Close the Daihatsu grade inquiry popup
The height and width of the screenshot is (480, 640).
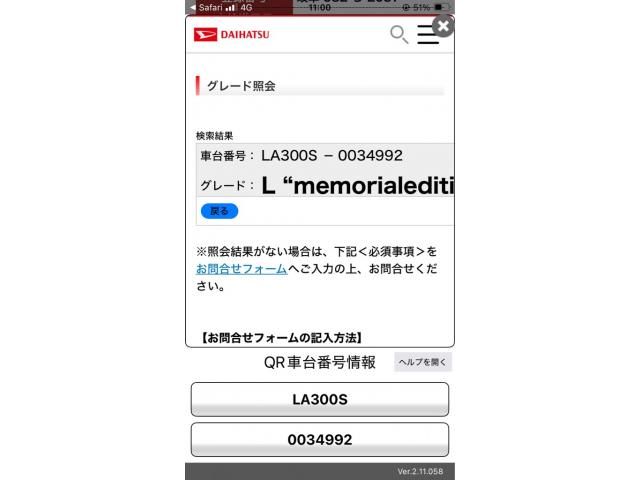(443, 27)
